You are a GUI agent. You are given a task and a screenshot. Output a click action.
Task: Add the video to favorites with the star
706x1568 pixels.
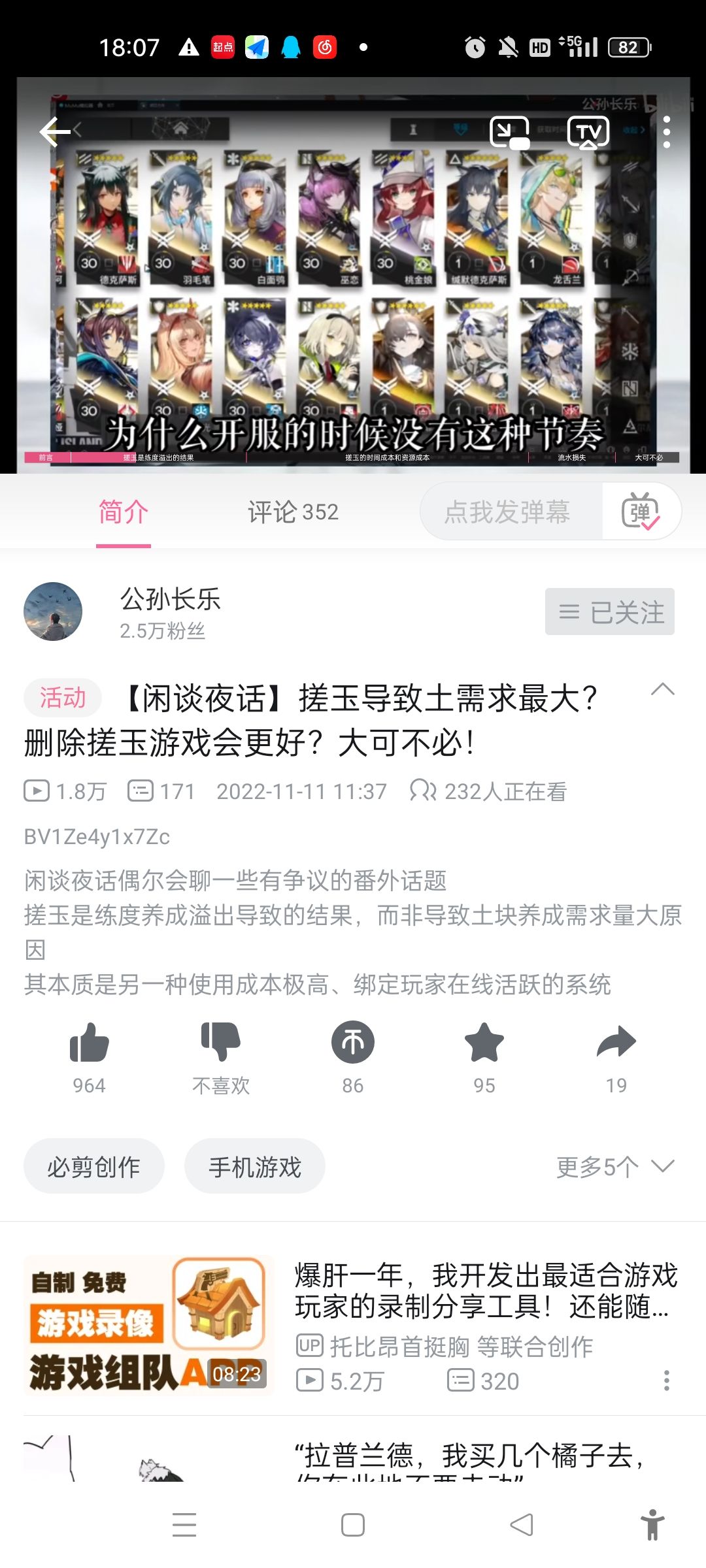click(x=484, y=1043)
